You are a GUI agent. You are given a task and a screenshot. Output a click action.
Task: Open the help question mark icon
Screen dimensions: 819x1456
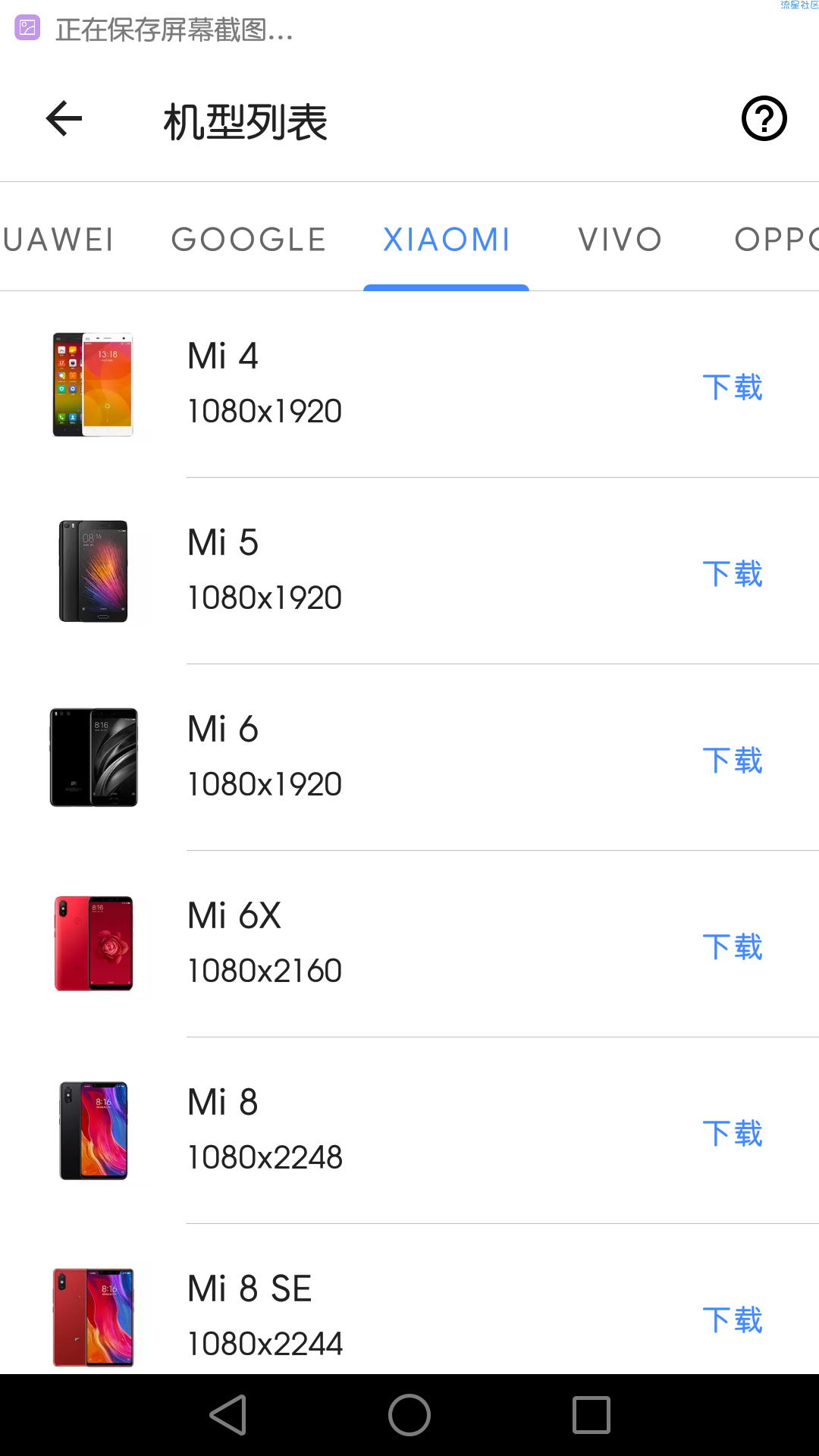pyautogui.click(x=764, y=118)
